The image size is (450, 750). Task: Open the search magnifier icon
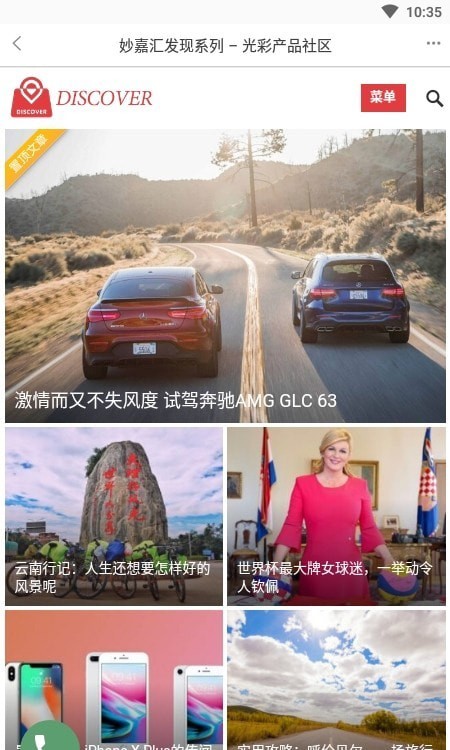point(434,99)
